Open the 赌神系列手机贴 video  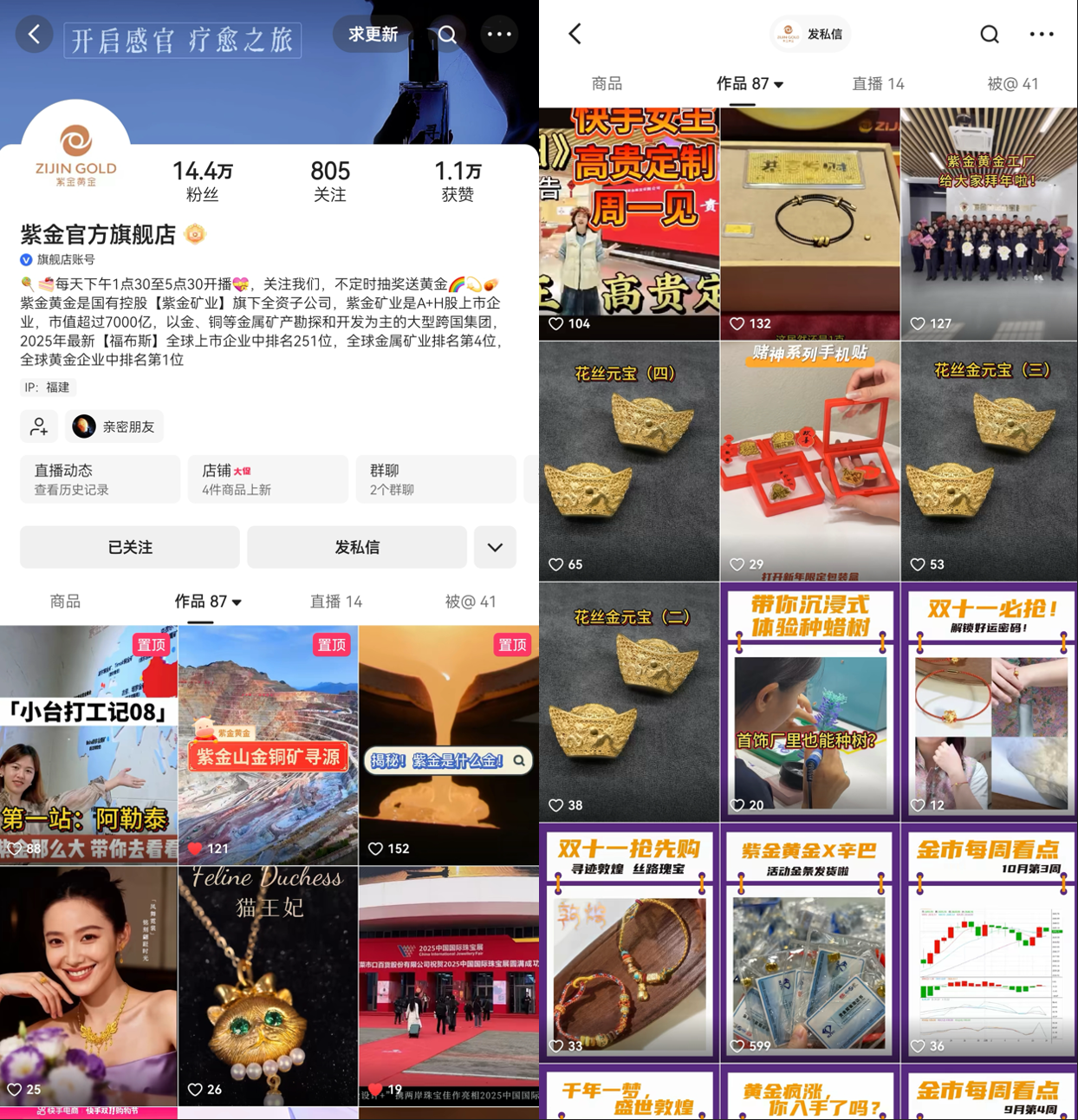(809, 460)
